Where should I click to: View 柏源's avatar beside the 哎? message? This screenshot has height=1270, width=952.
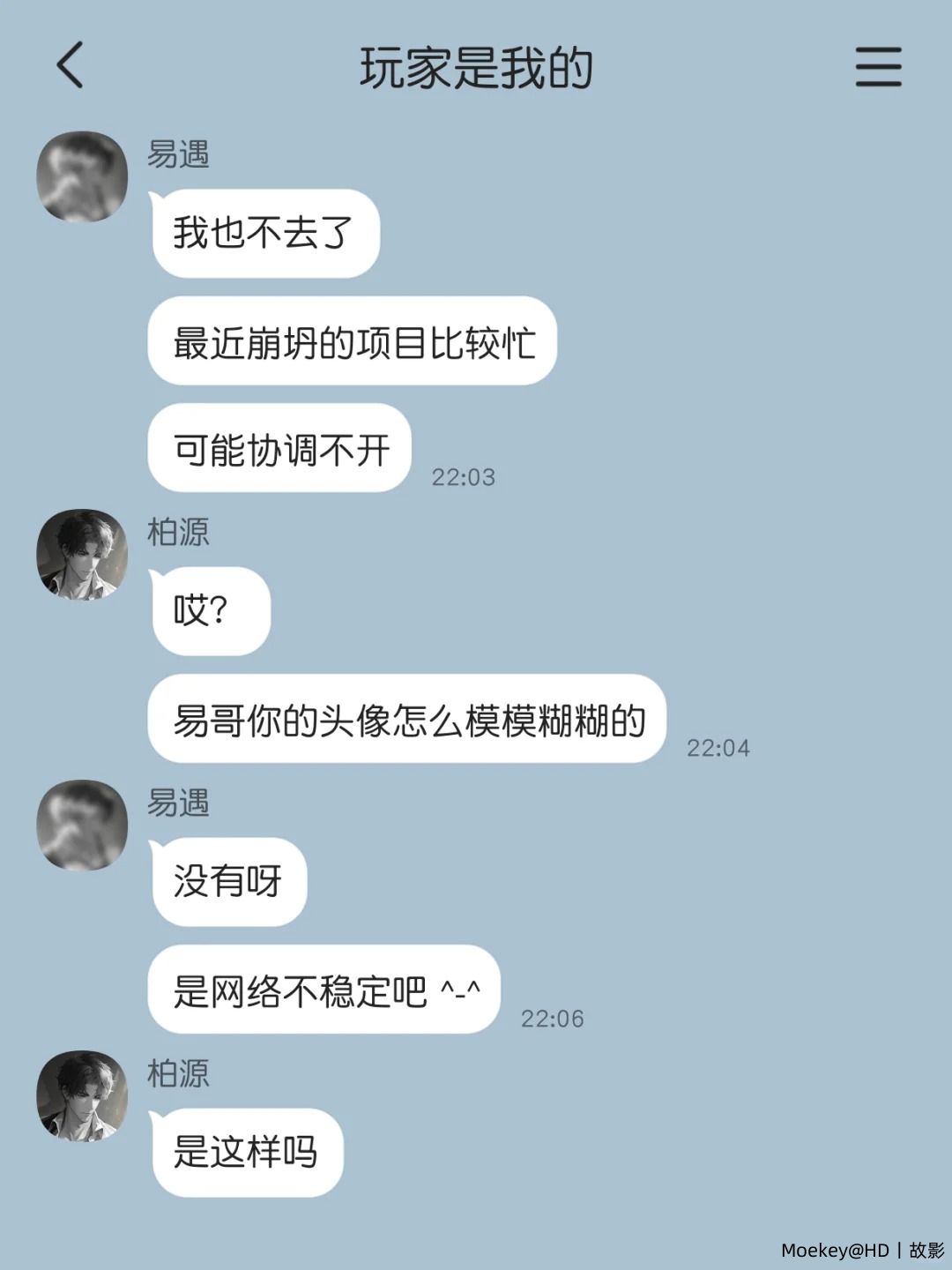[82, 554]
